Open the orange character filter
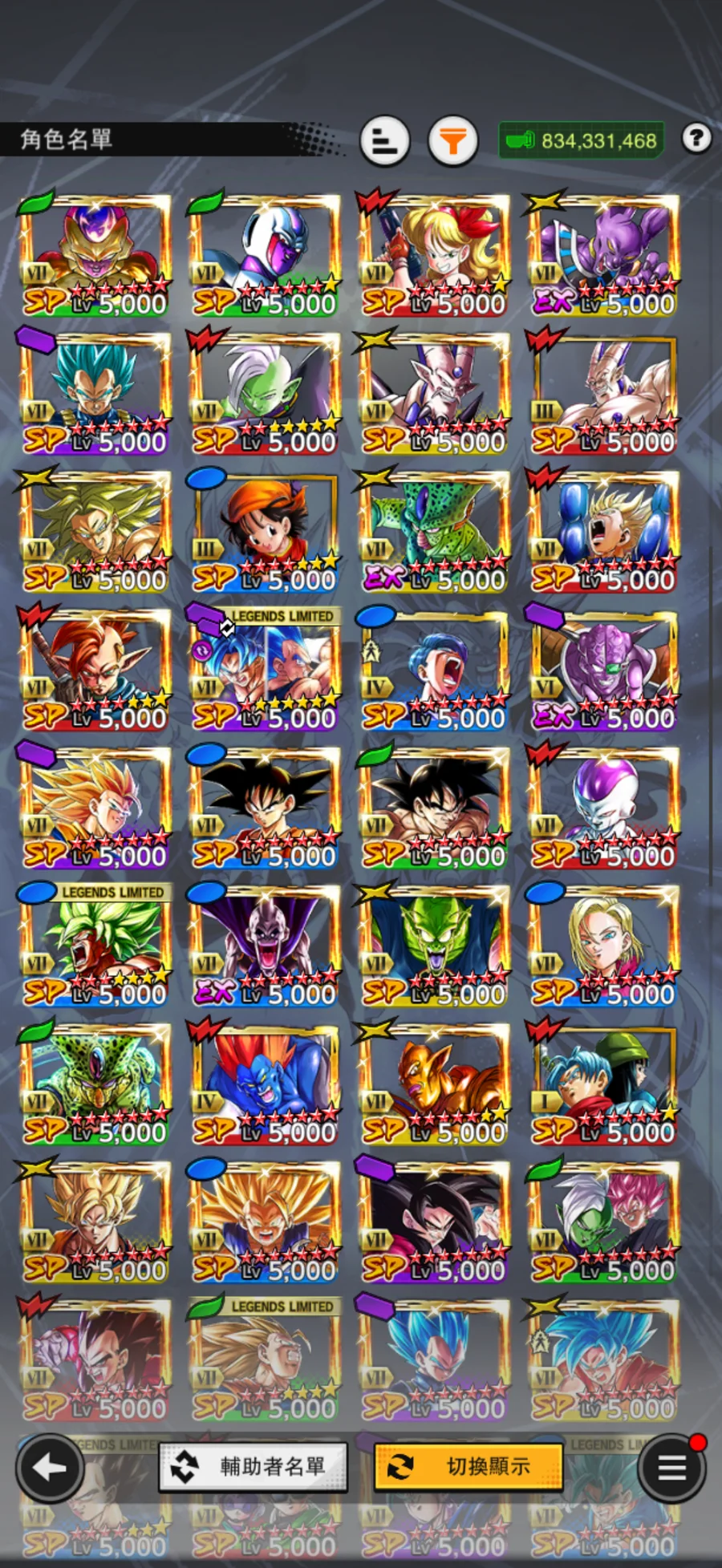 (453, 141)
